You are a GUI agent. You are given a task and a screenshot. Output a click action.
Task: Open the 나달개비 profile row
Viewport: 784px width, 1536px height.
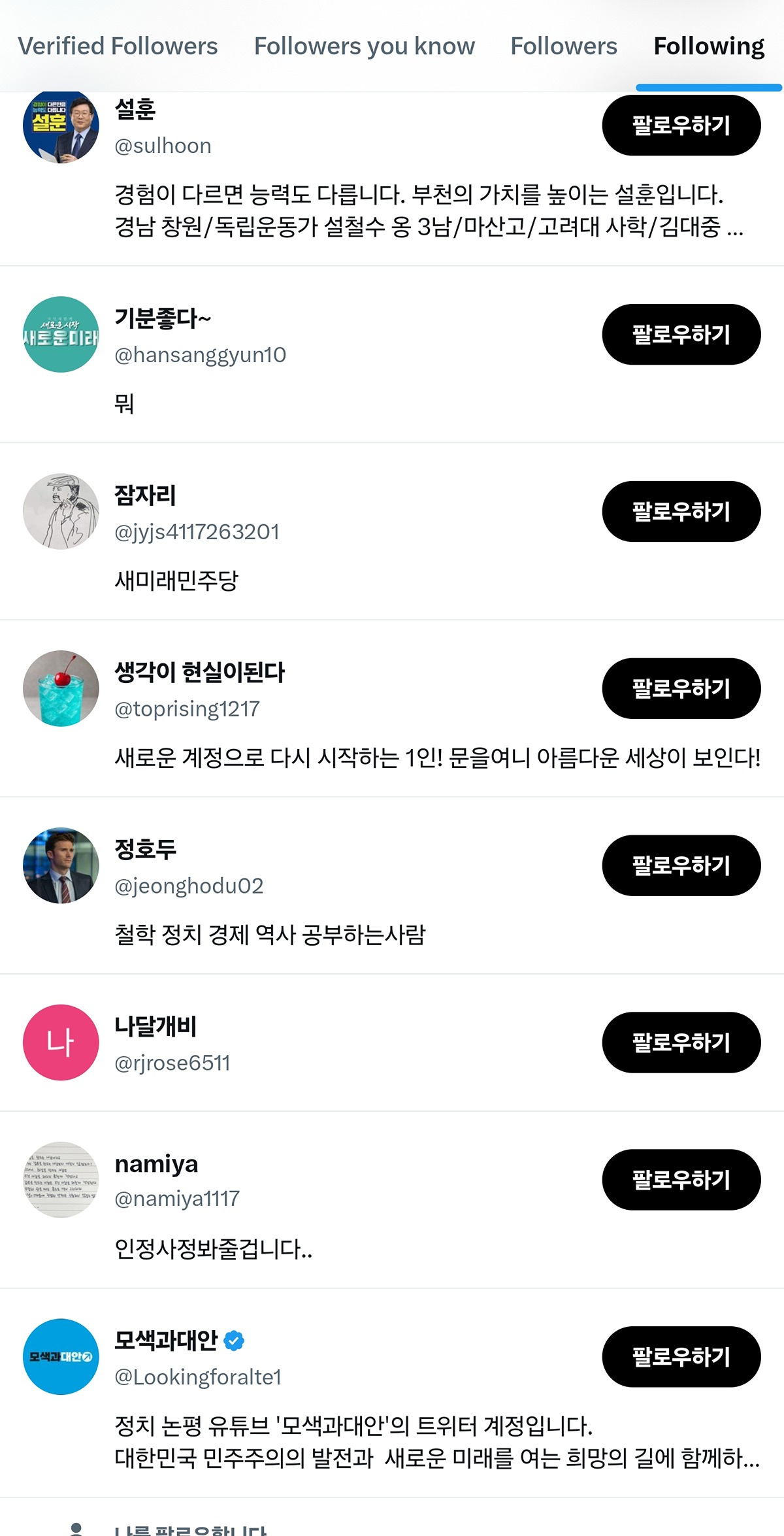[x=392, y=1043]
